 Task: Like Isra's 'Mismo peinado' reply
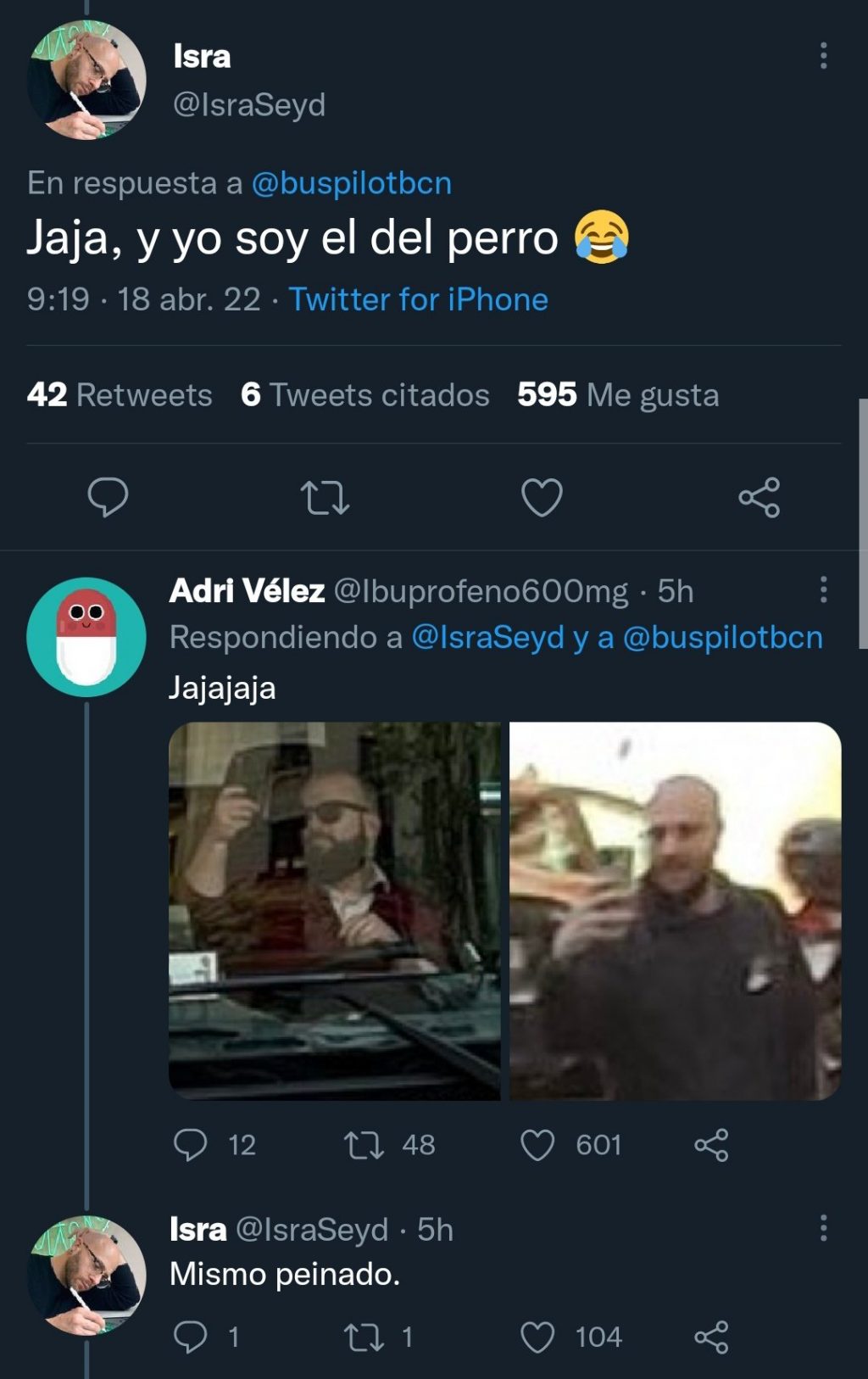tap(537, 1337)
